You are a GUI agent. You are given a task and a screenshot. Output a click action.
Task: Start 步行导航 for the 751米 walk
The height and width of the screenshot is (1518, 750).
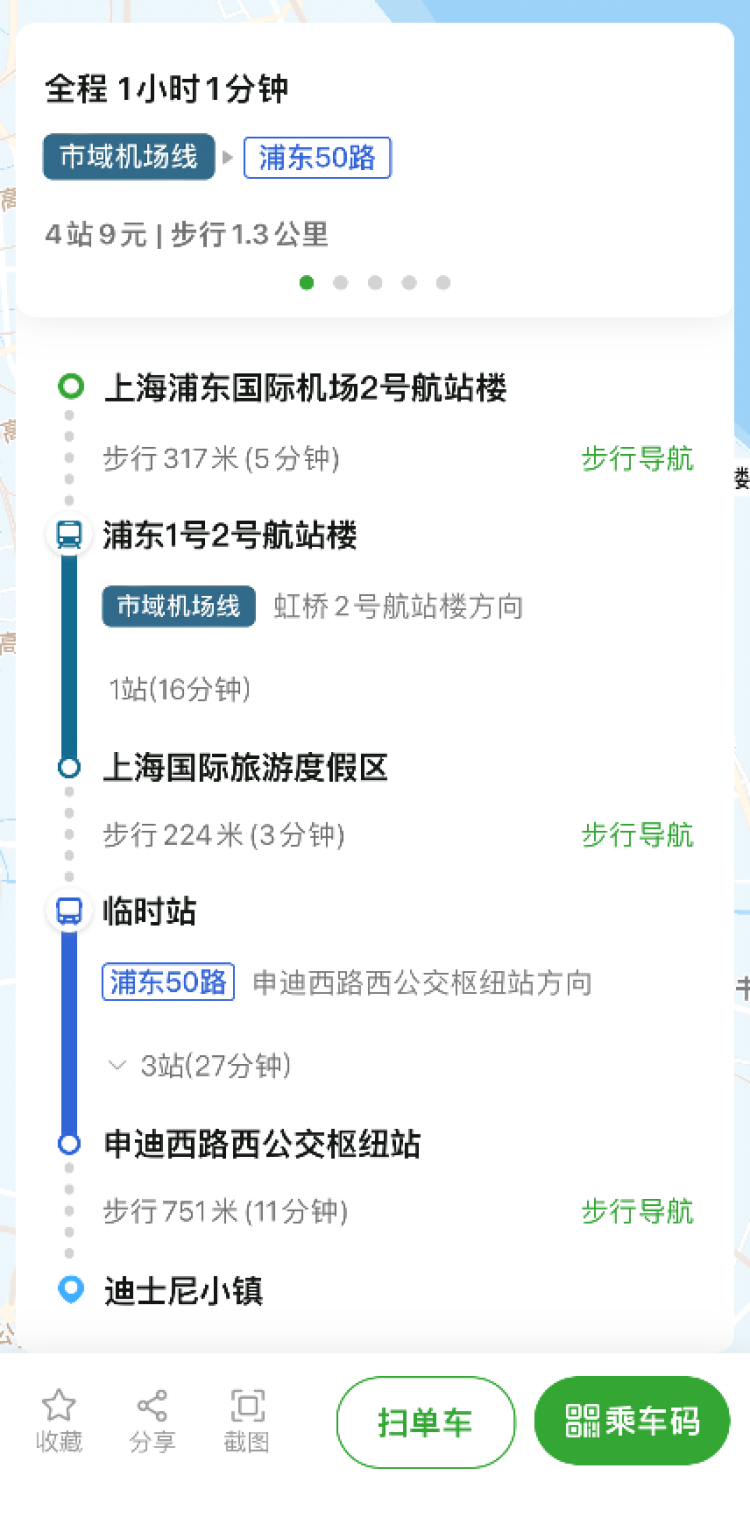[x=637, y=1211]
